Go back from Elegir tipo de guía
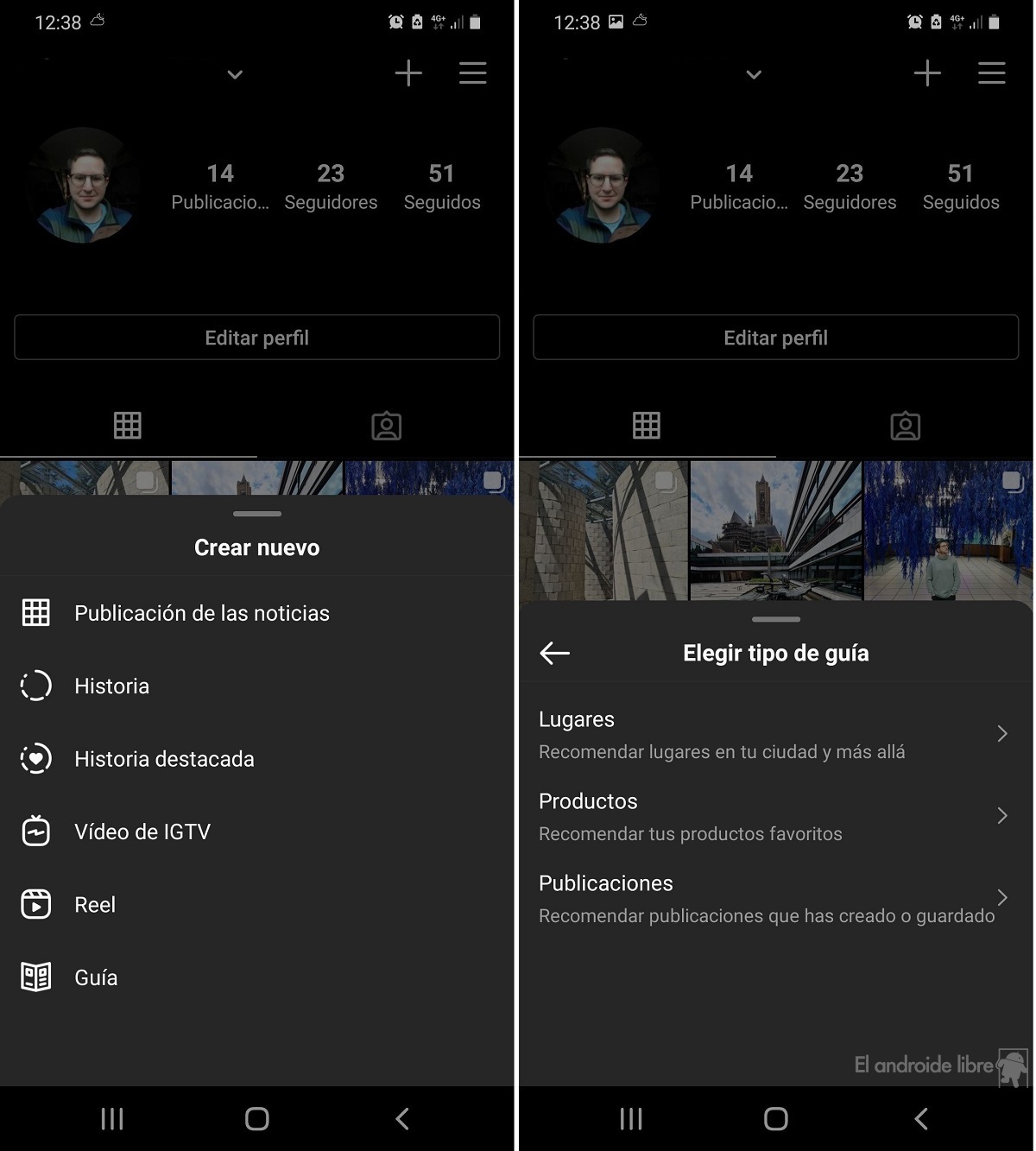Image resolution: width=1036 pixels, height=1151 pixels. pos(554,653)
